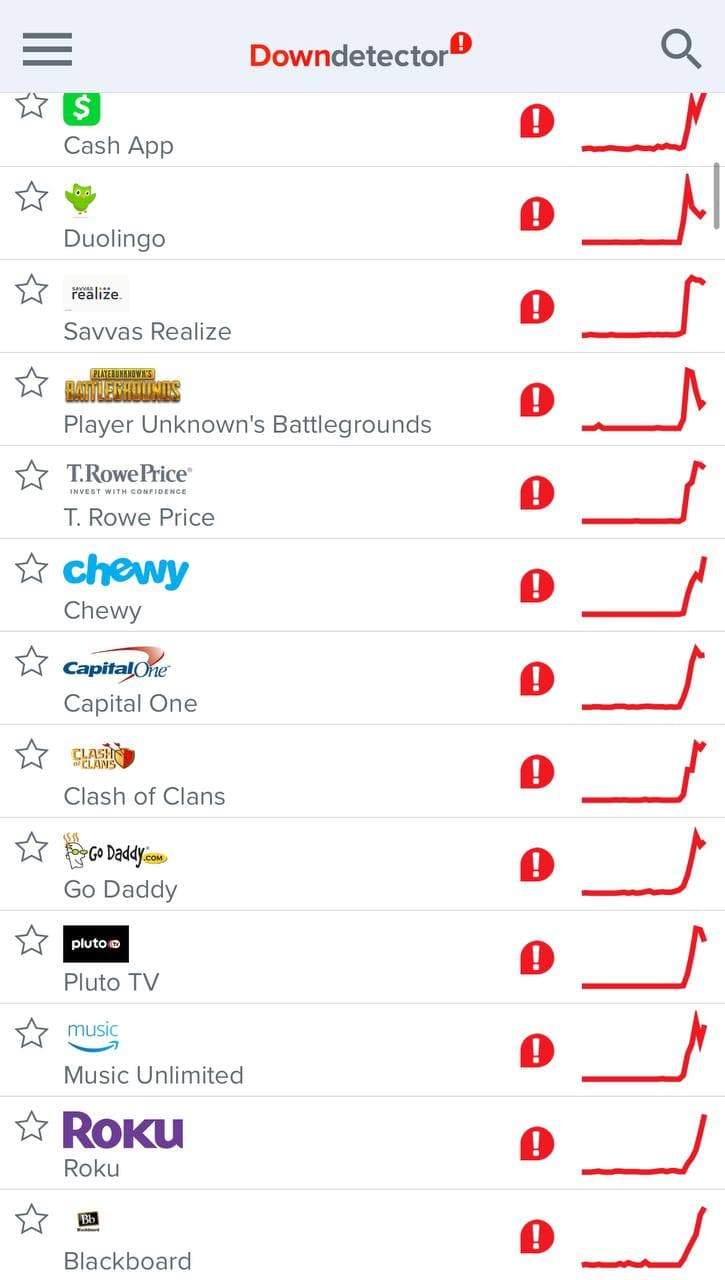The width and height of the screenshot is (725, 1280).
Task: Open Player Unknown's Battlegrounds outage report
Action: 247,424
